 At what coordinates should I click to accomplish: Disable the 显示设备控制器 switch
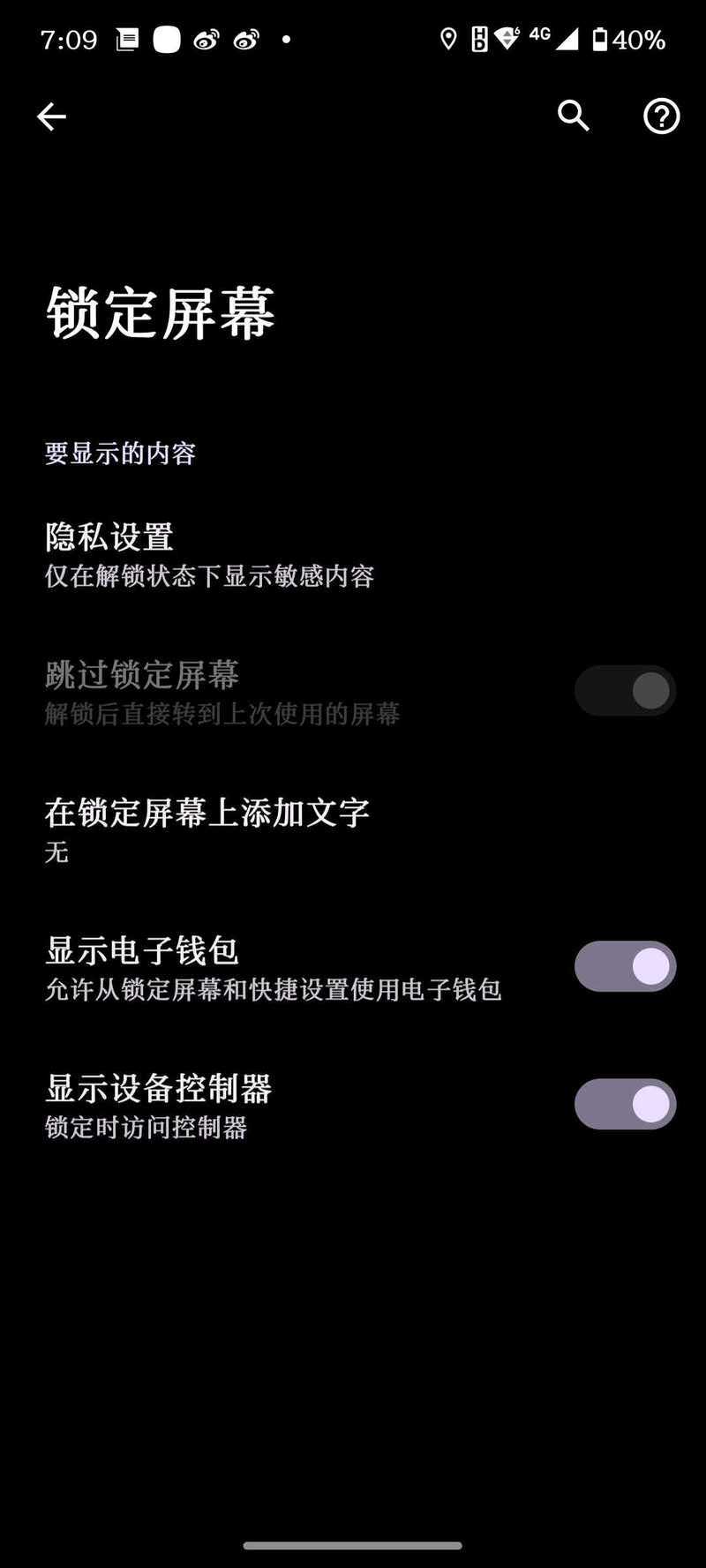[x=625, y=1104]
